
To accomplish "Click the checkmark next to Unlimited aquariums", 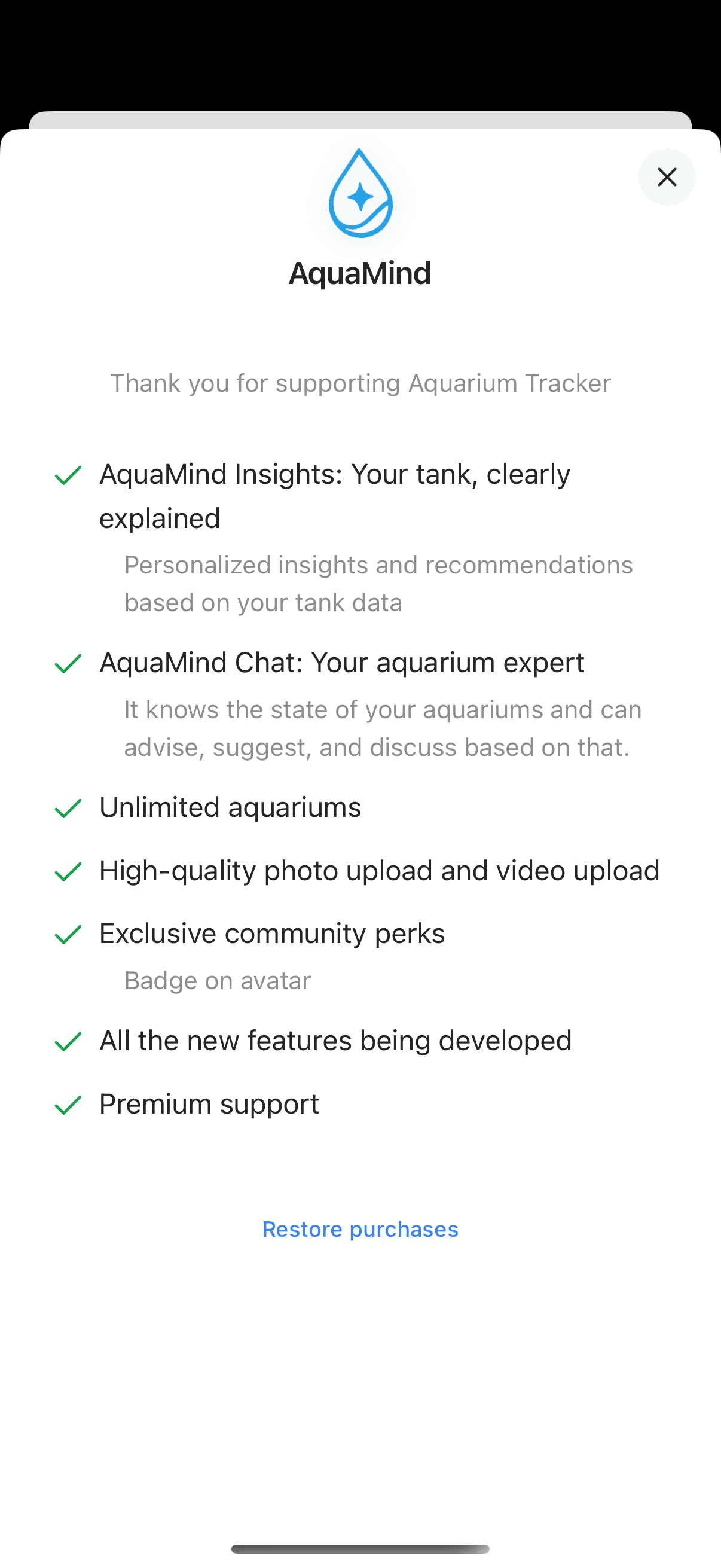I will click(69, 808).
